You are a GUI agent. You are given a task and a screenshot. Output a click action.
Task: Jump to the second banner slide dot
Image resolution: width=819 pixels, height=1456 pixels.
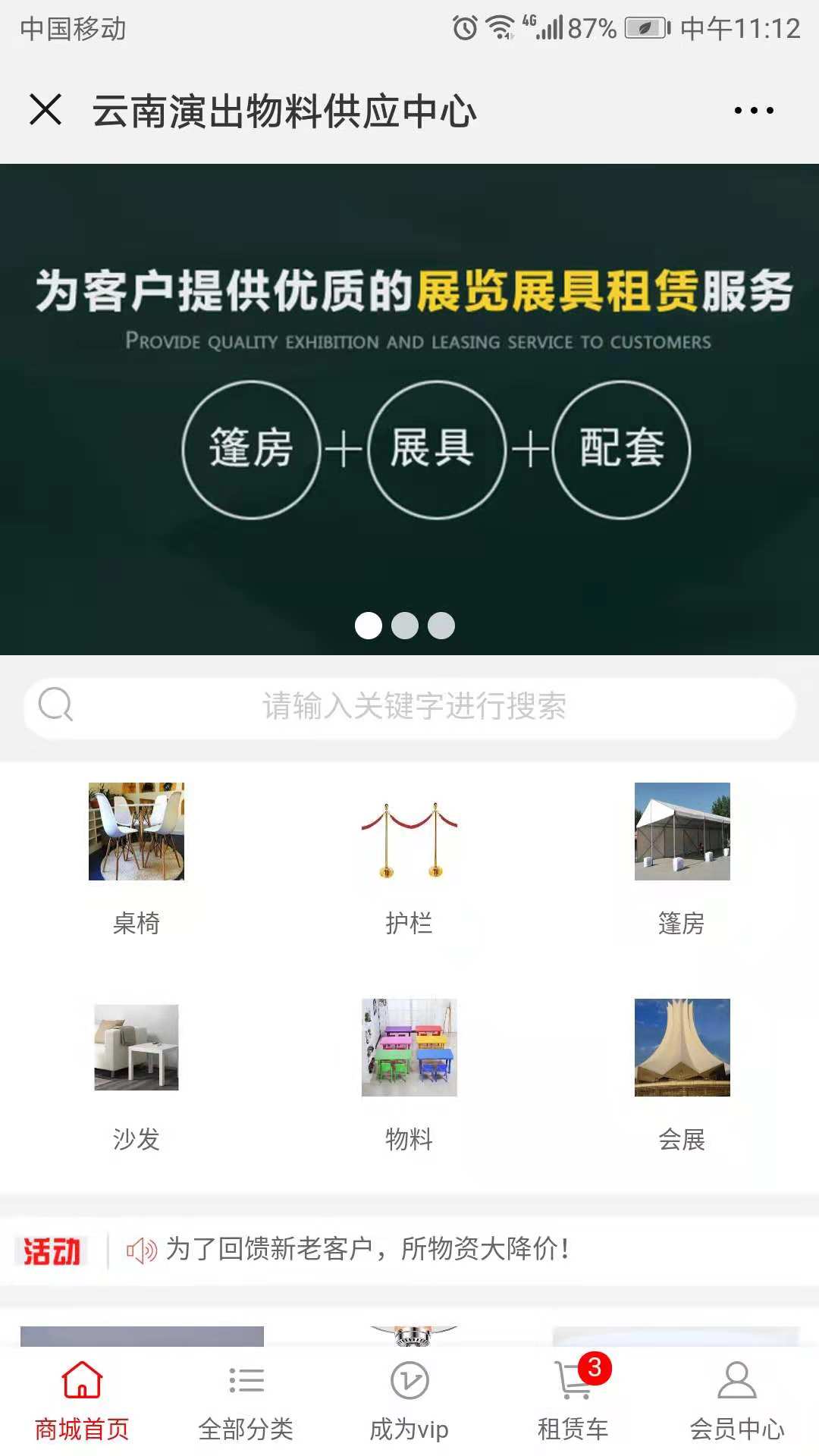click(405, 626)
